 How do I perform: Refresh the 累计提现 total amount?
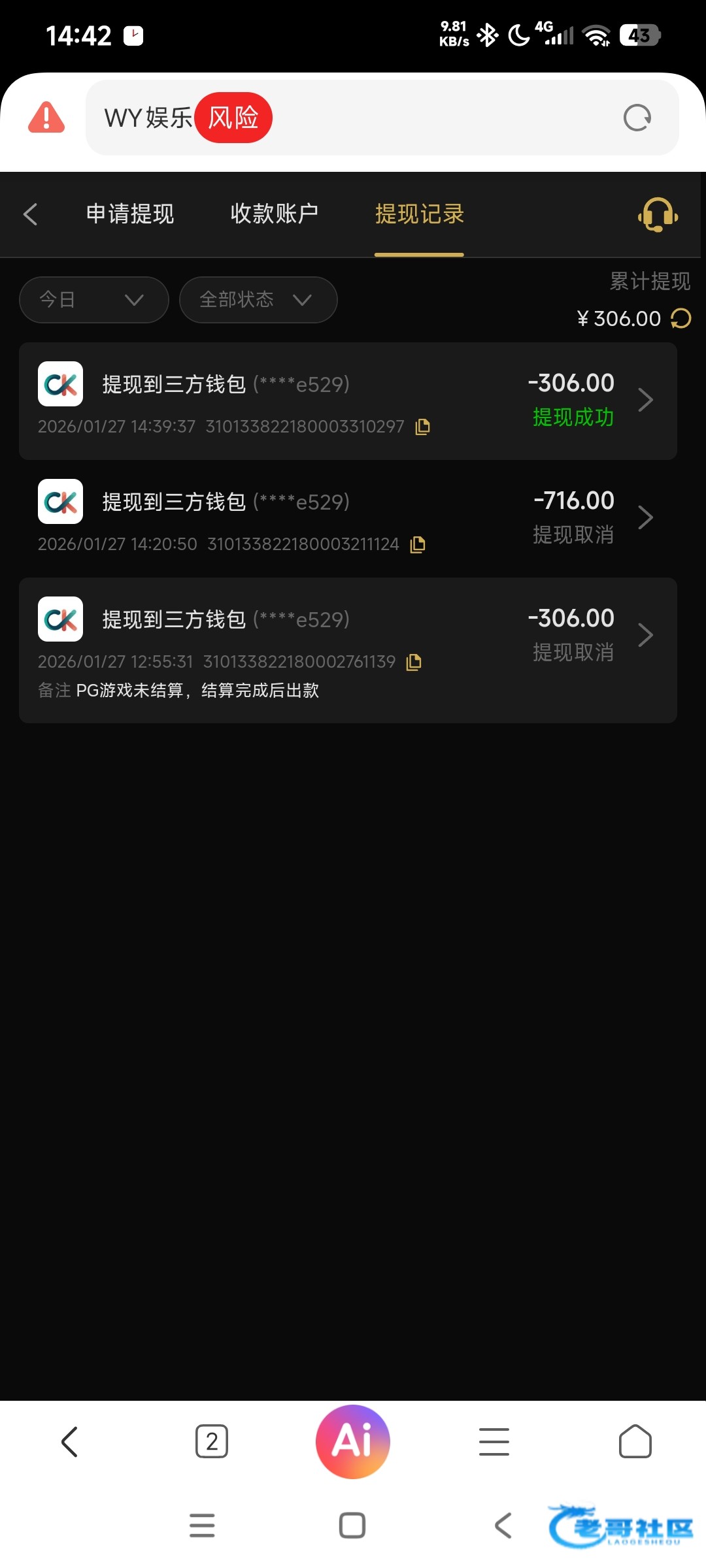click(681, 319)
